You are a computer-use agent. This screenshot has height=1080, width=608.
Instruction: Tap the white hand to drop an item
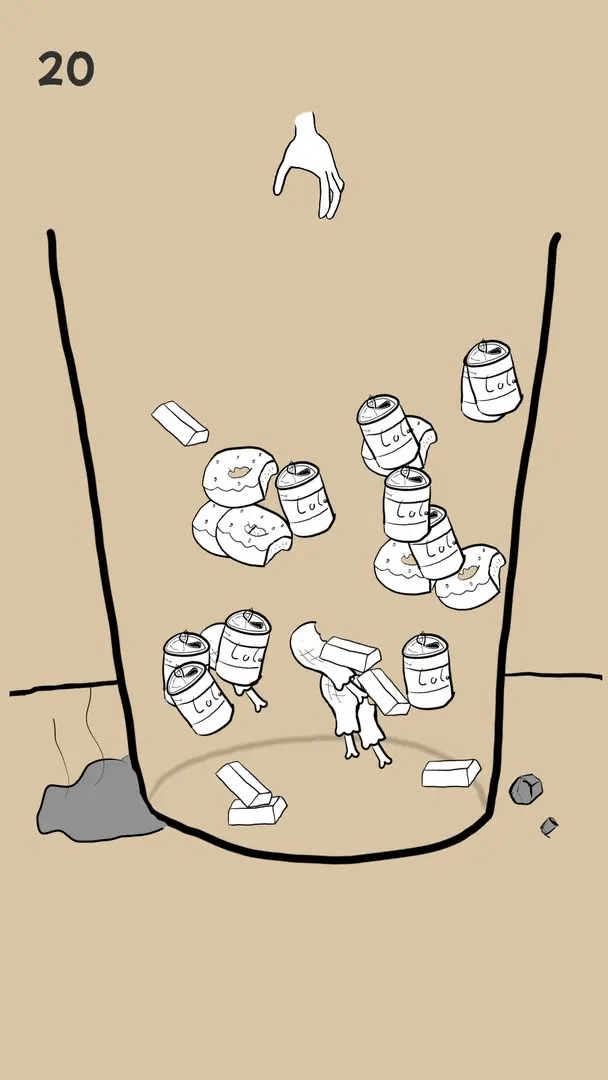coord(308,165)
